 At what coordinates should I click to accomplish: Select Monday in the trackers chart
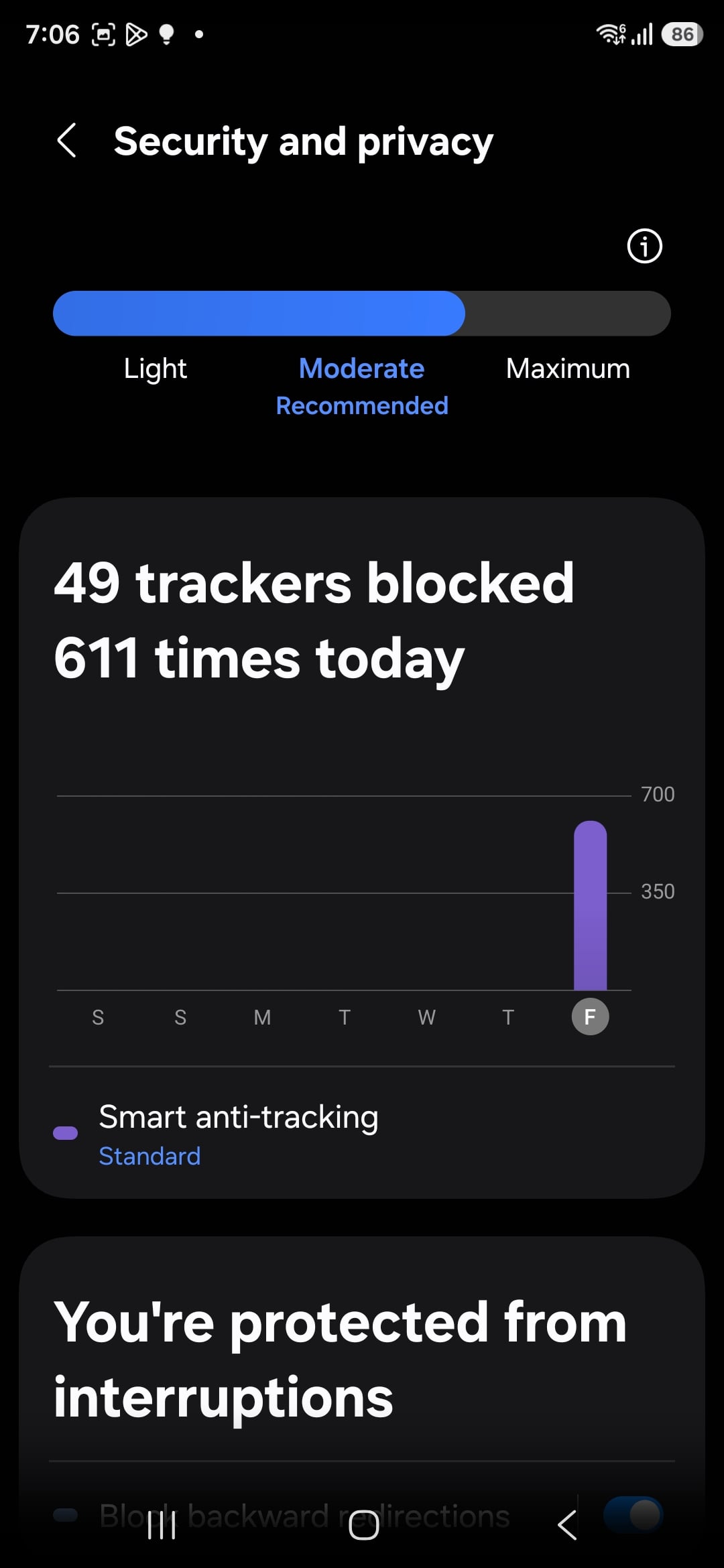click(x=262, y=1017)
